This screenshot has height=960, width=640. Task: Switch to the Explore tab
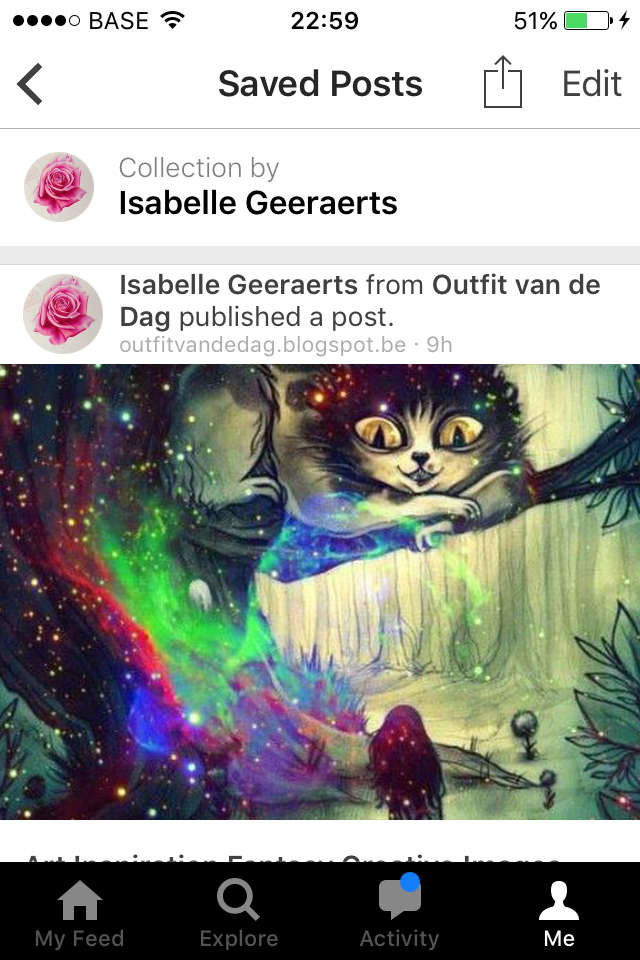pos(239,913)
